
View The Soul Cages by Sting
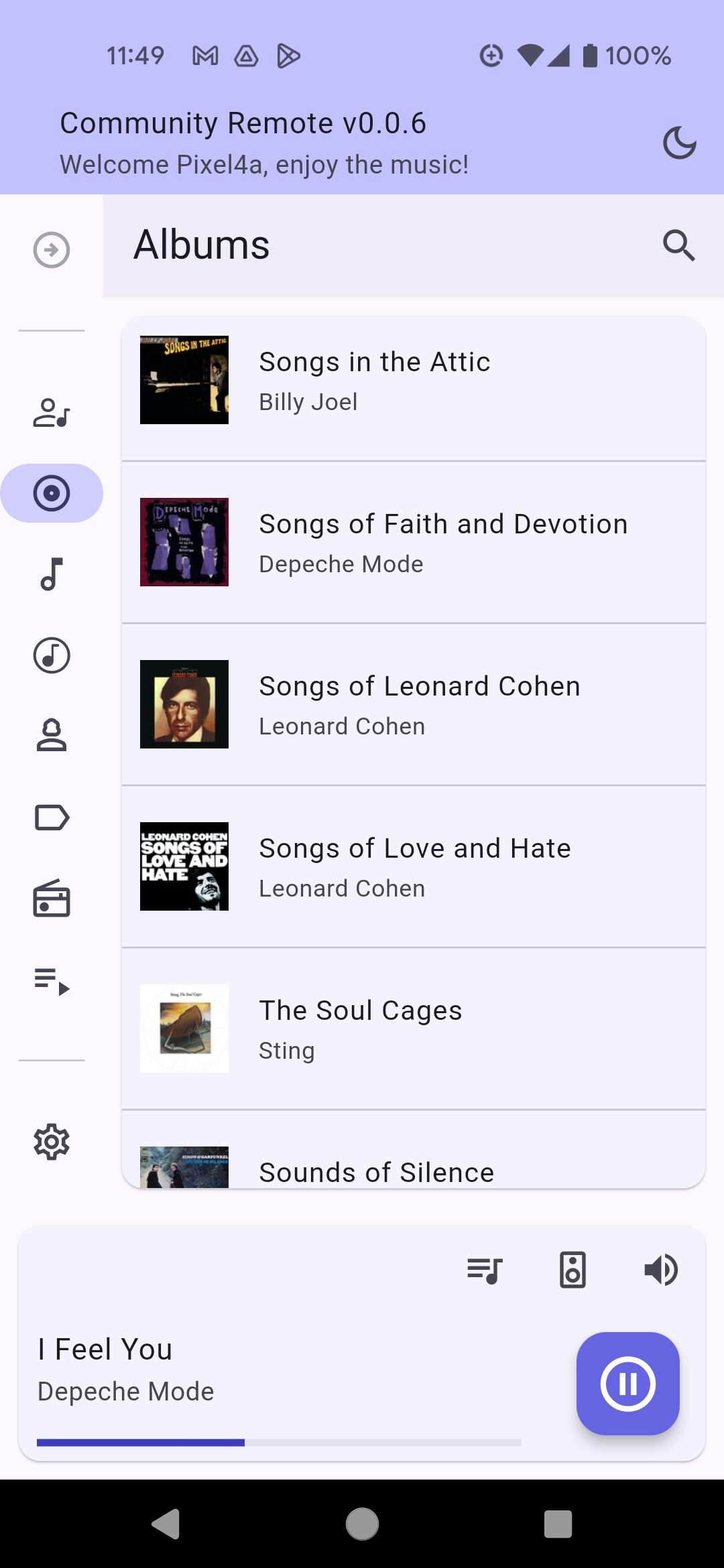pyautogui.click(x=414, y=1029)
